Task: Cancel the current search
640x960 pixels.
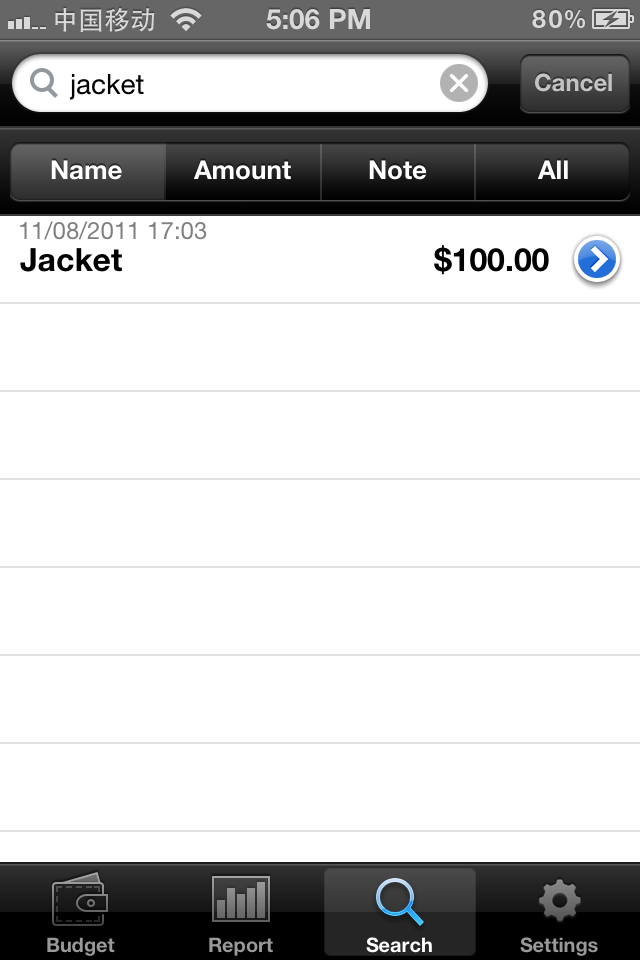Action: tap(573, 83)
